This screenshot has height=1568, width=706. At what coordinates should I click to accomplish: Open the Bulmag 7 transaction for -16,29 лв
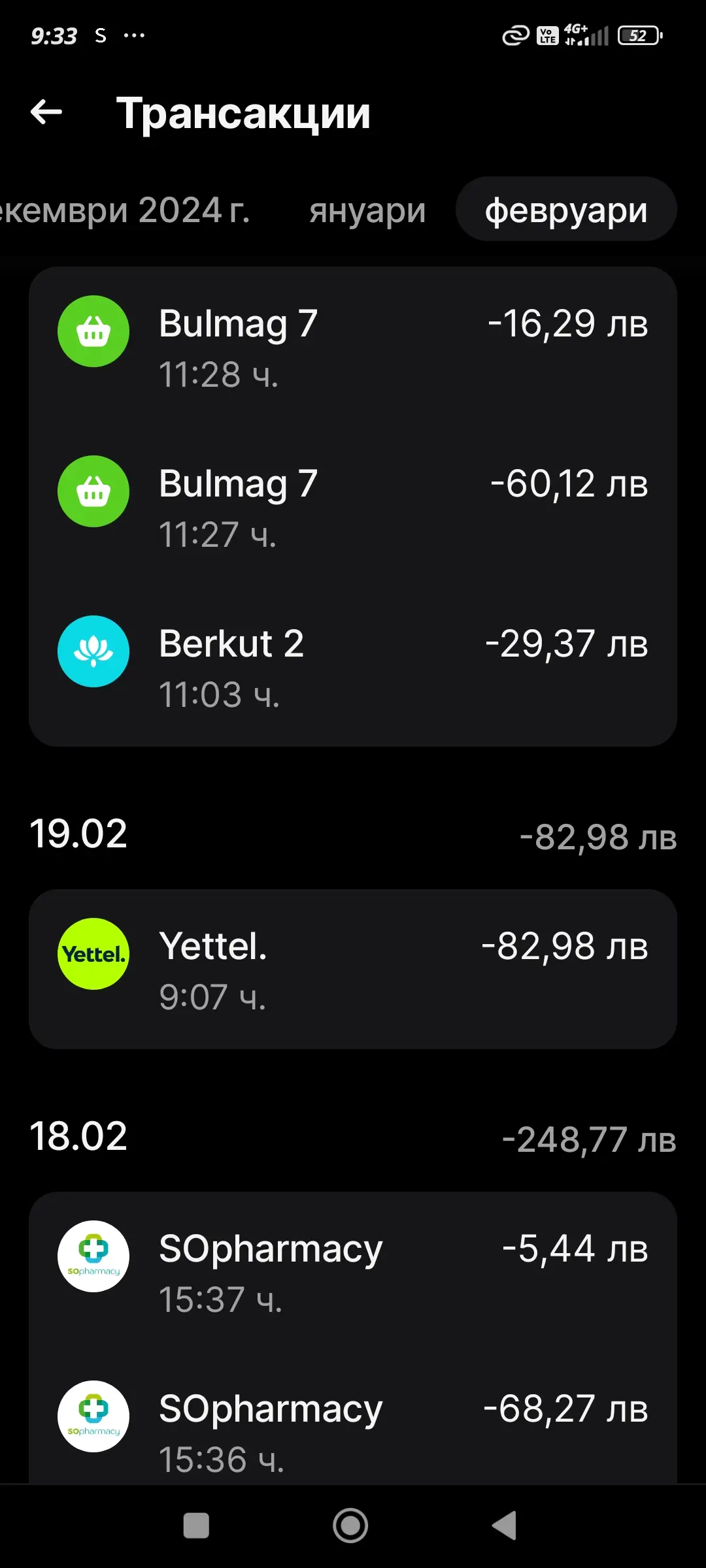click(353, 347)
